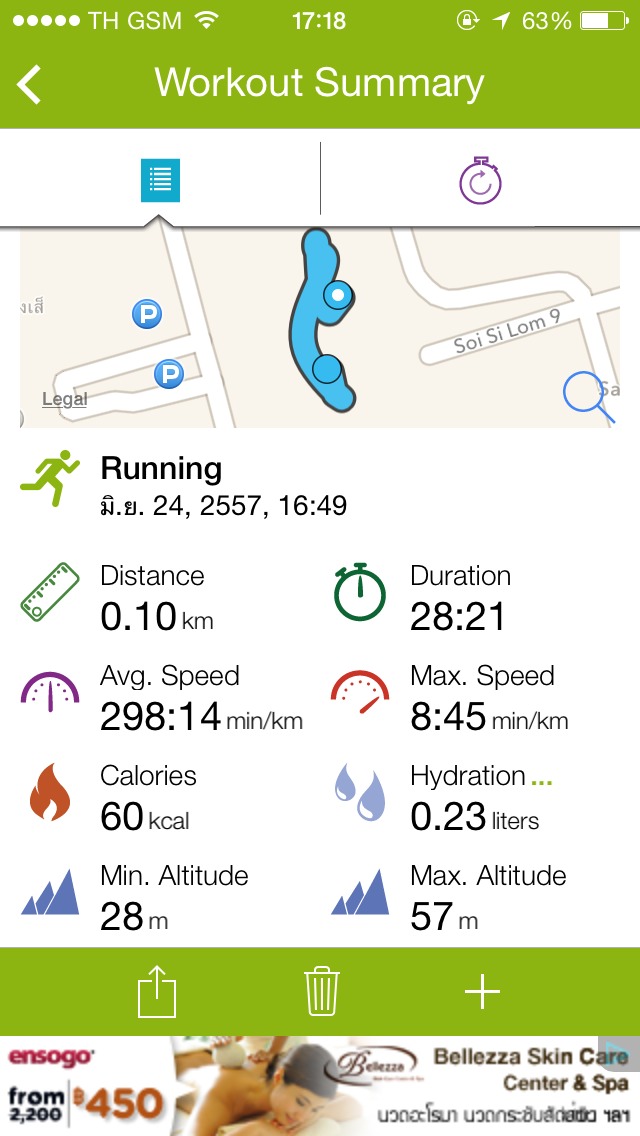Viewport: 640px width, 1136px height.
Task: Delete this workout with trash icon
Action: point(322,992)
